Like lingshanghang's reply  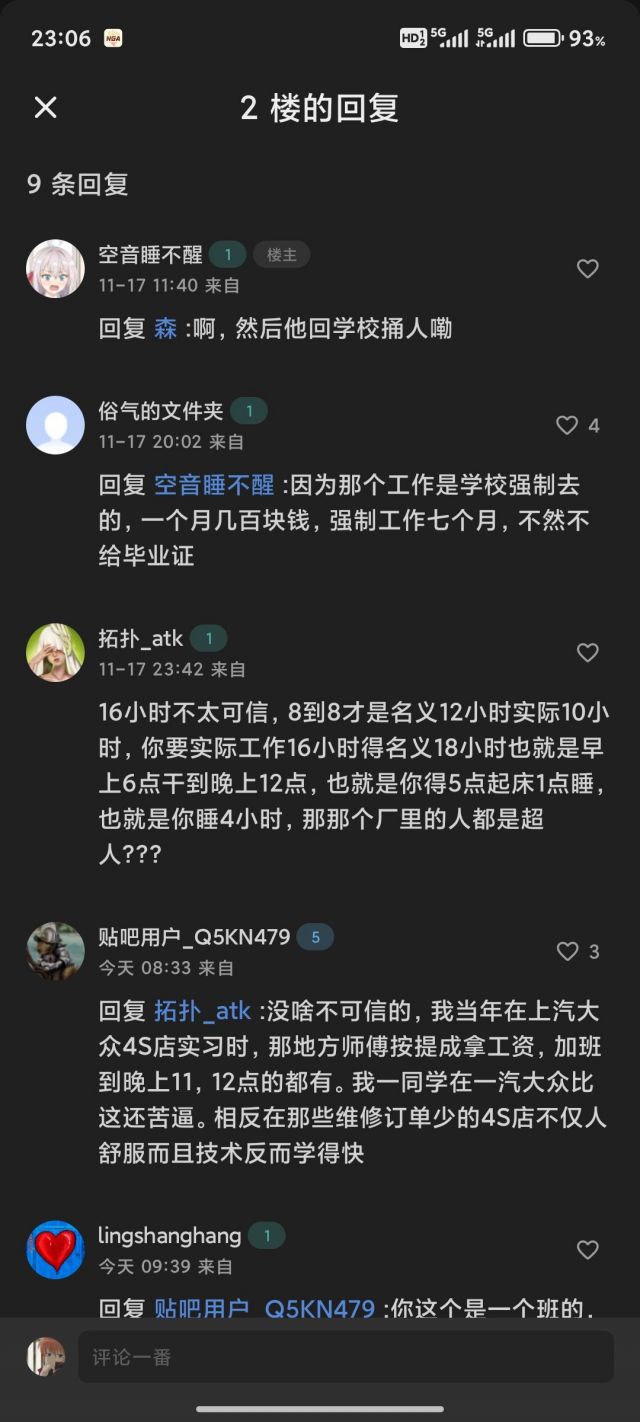[588, 1250]
